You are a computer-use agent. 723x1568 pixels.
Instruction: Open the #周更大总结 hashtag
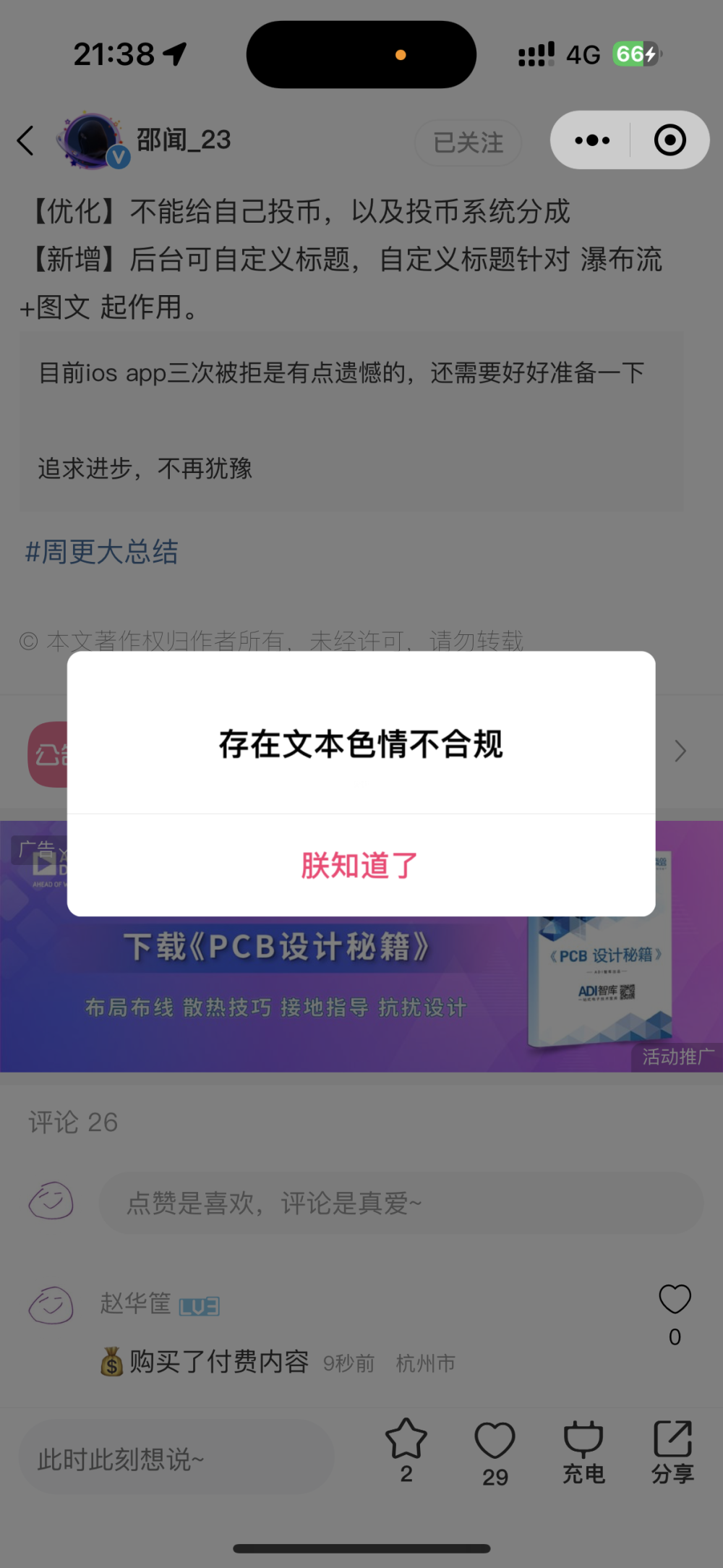pos(102,552)
